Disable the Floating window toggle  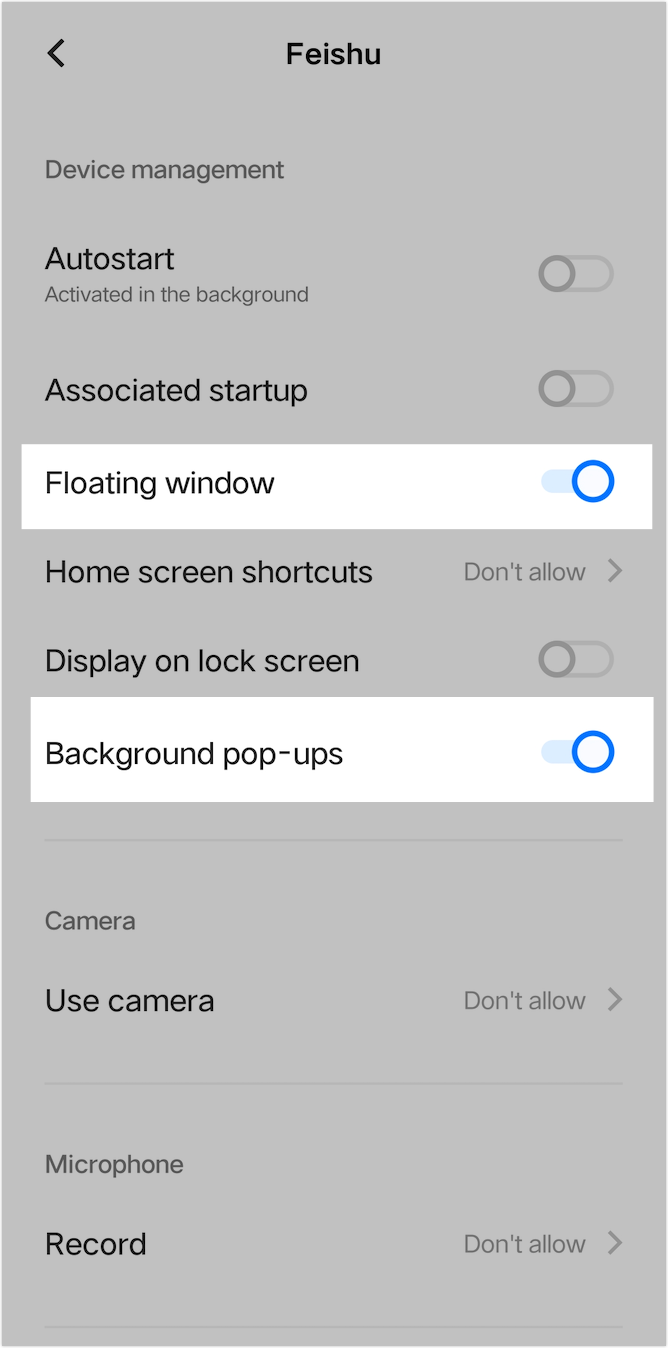click(577, 483)
